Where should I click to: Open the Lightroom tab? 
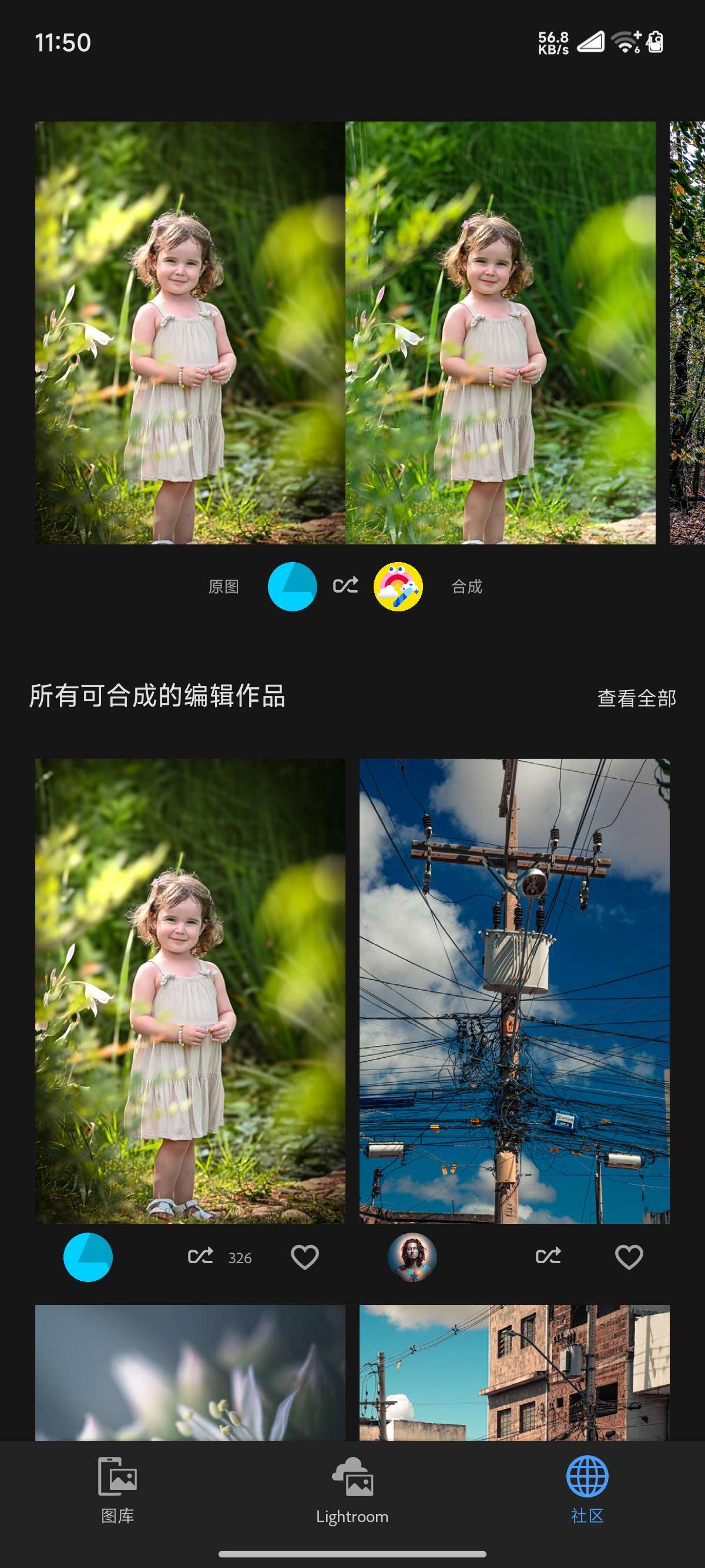pyautogui.click(x=352, y=1489)
